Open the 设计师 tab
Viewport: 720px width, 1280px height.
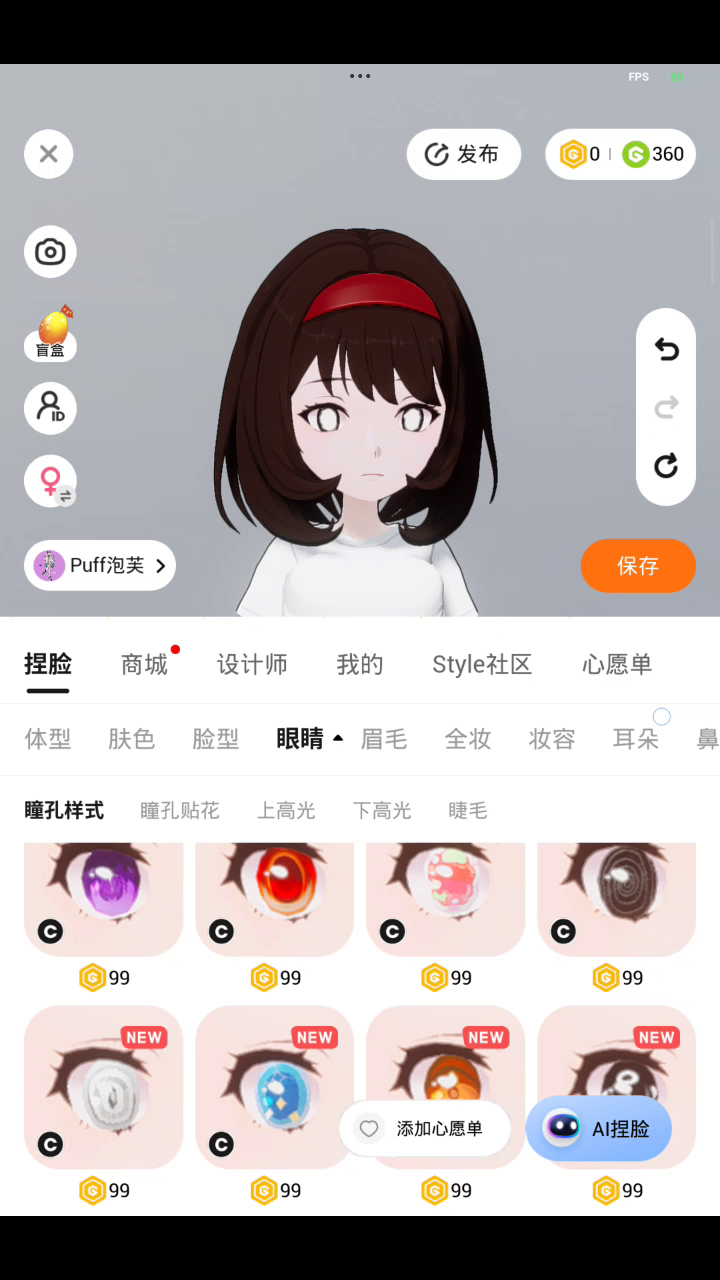tap(252, 664)
